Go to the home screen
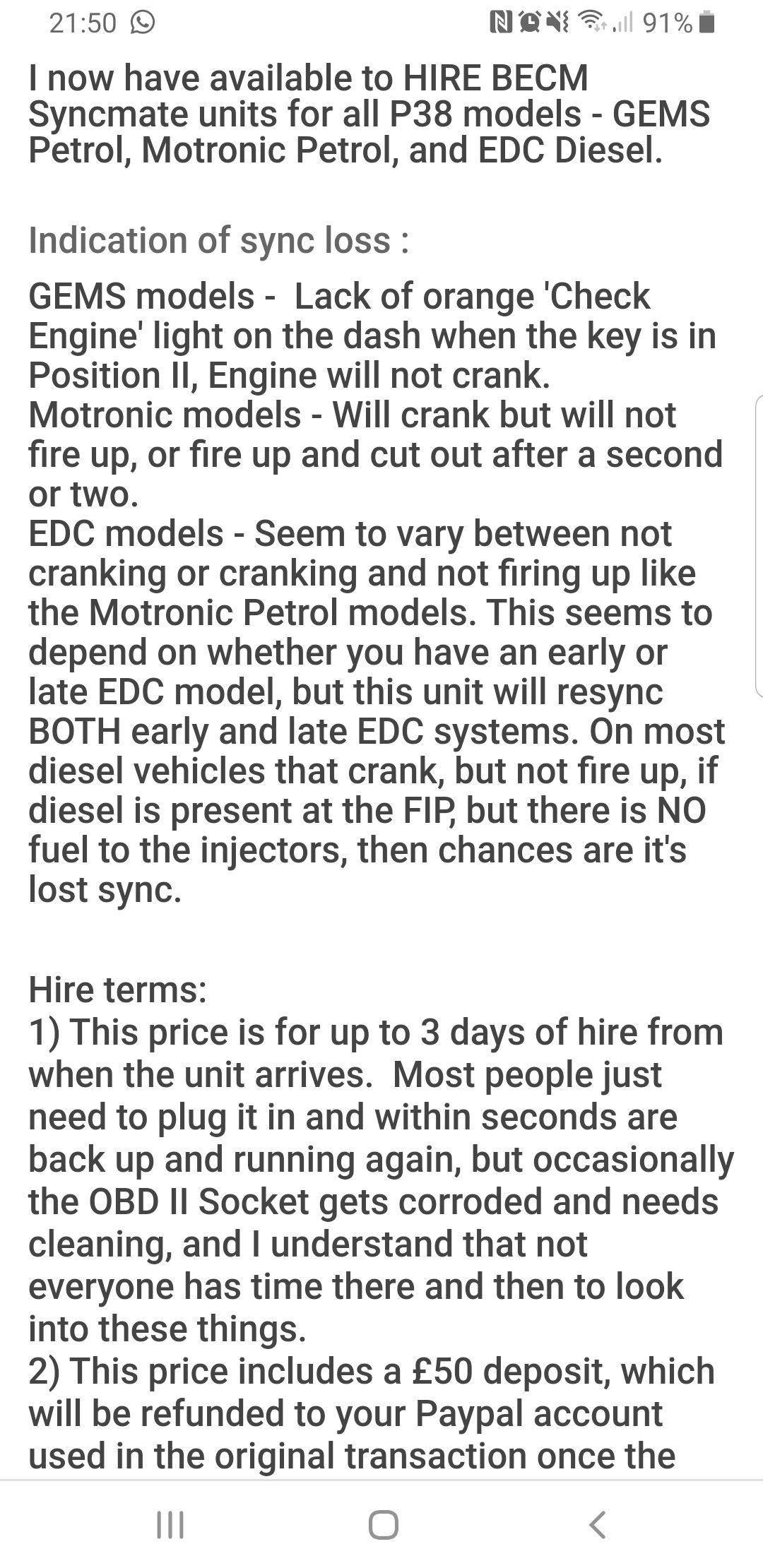Image resolution: width=763 pixels, height=1568 pixels. 383,1524
